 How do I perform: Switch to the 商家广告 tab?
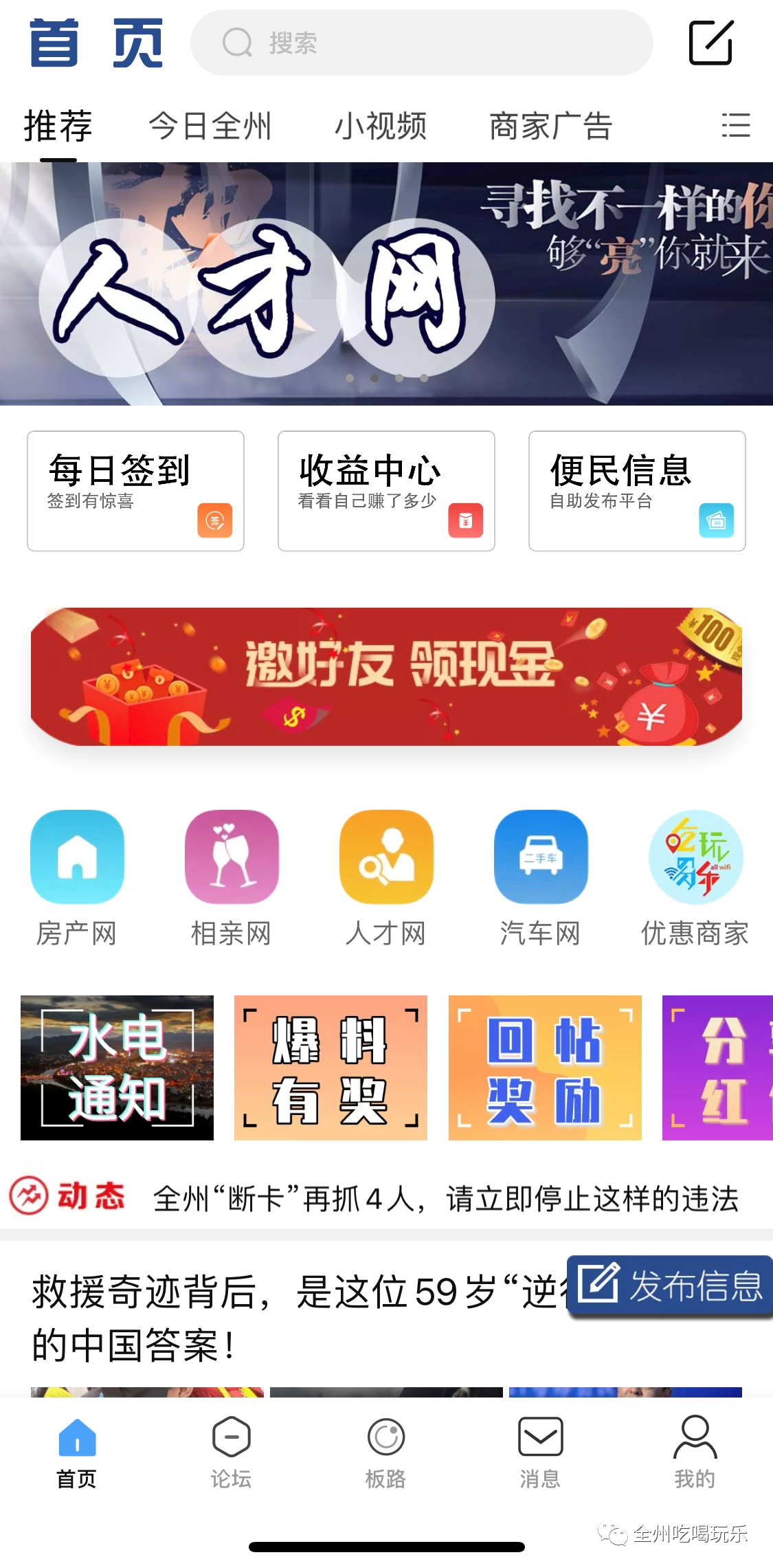tap(550, 126)
